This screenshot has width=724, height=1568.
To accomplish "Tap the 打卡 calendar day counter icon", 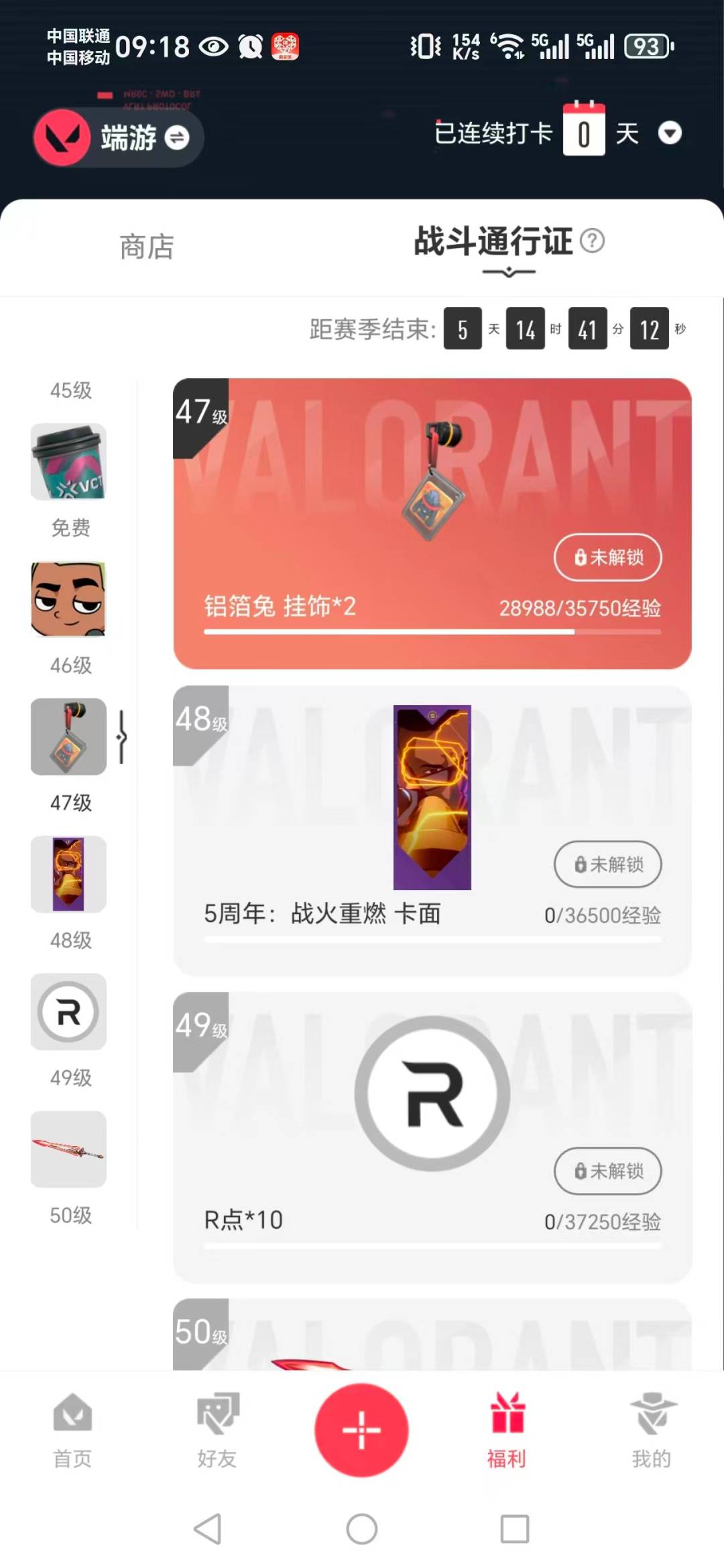I will [585, 133].
